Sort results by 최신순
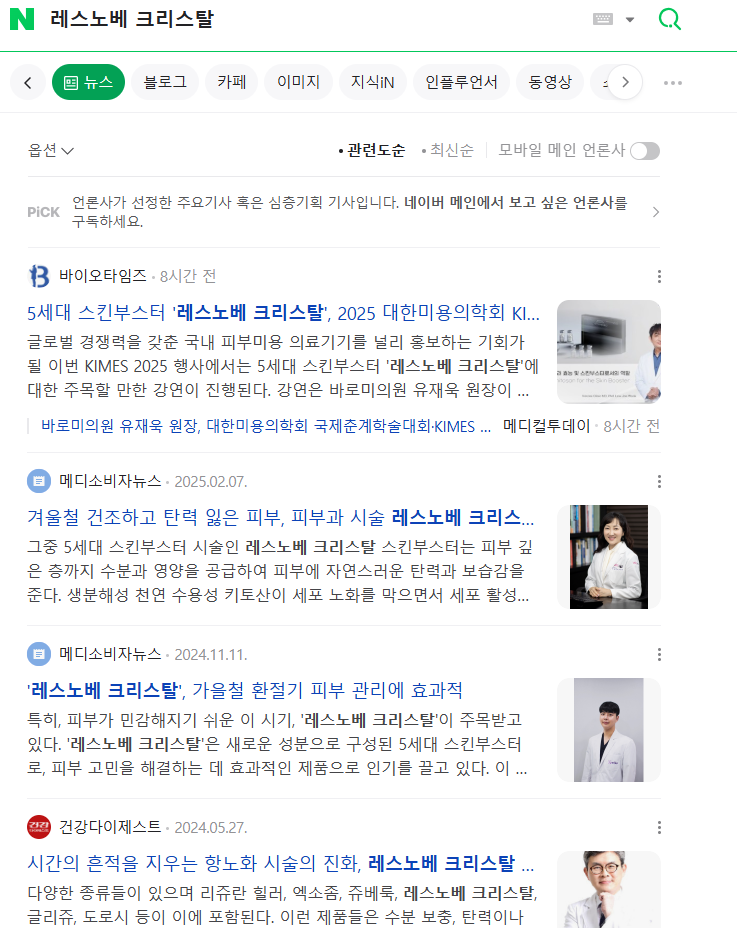Image resolution: width=737 pixels, height=928 pixels. point(451,150)
